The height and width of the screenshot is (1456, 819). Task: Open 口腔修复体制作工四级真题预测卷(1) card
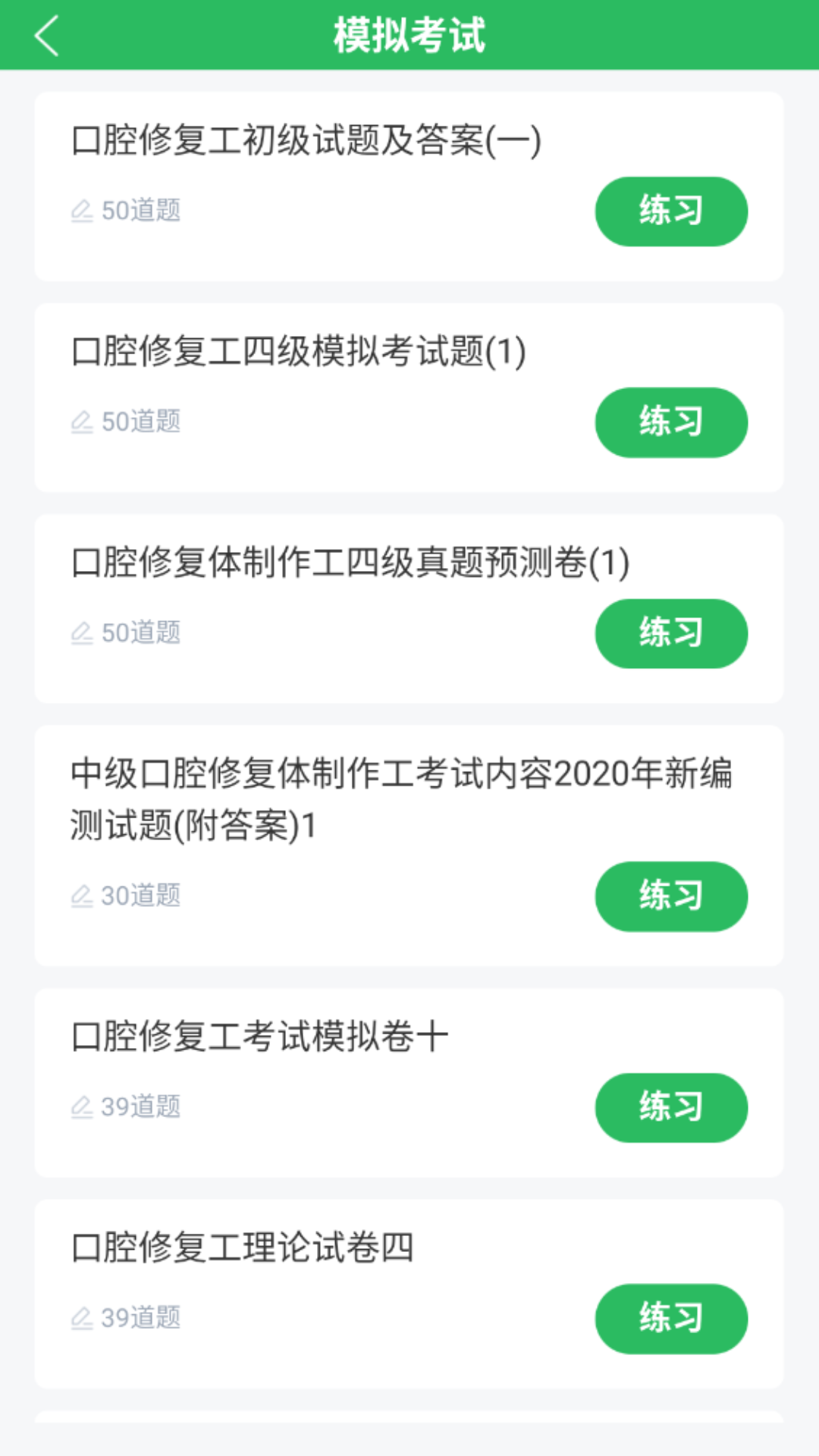347,561
